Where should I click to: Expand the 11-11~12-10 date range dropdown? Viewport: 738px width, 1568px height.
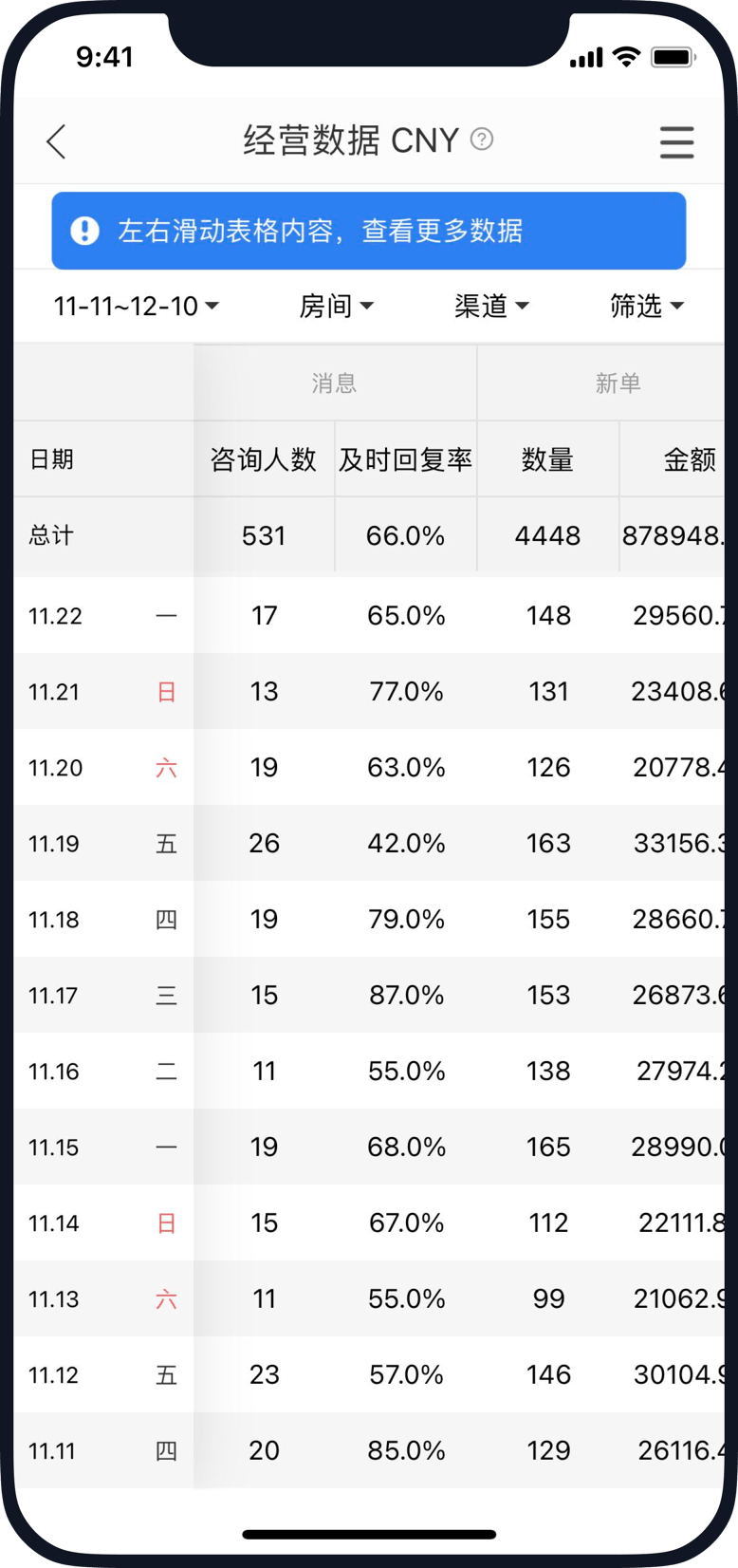137,306
